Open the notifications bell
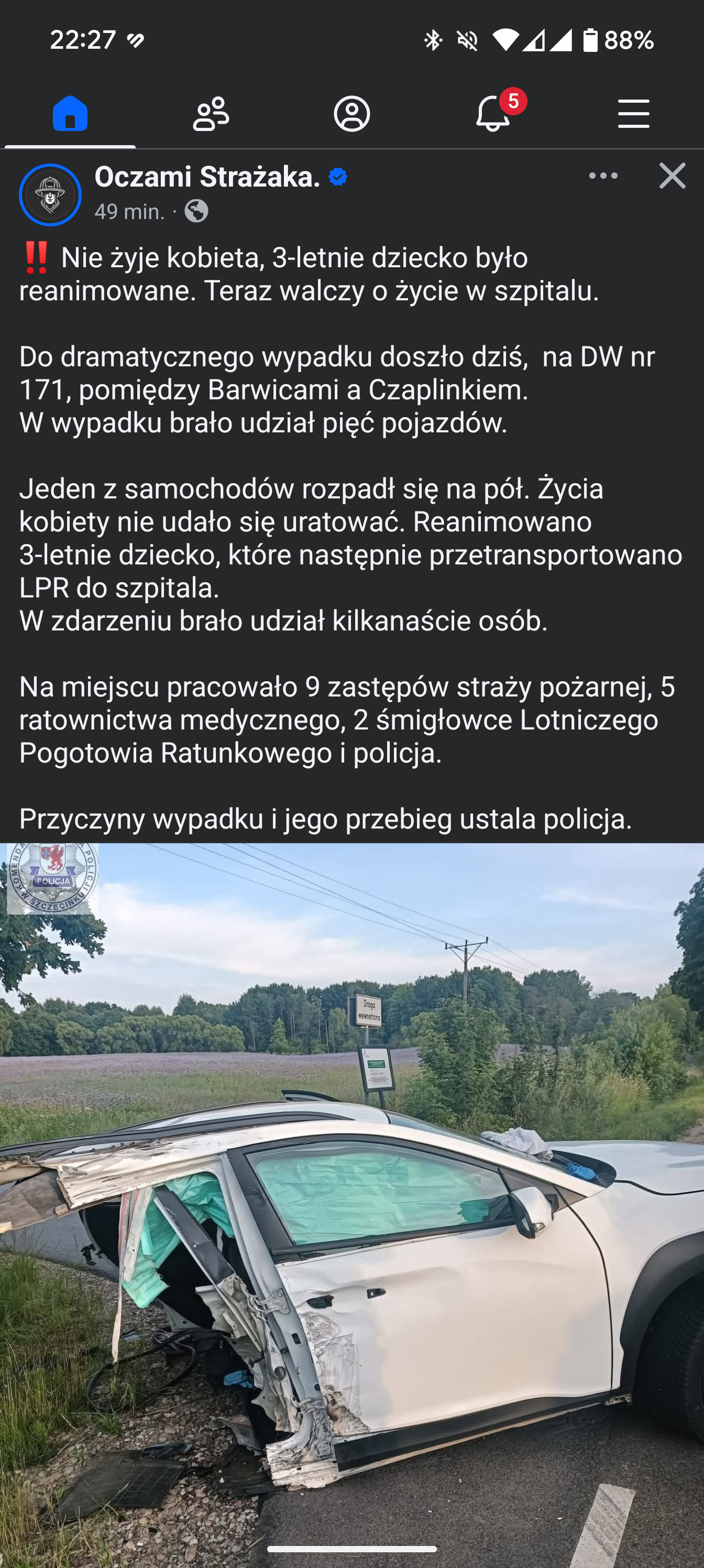 (493, 114)
